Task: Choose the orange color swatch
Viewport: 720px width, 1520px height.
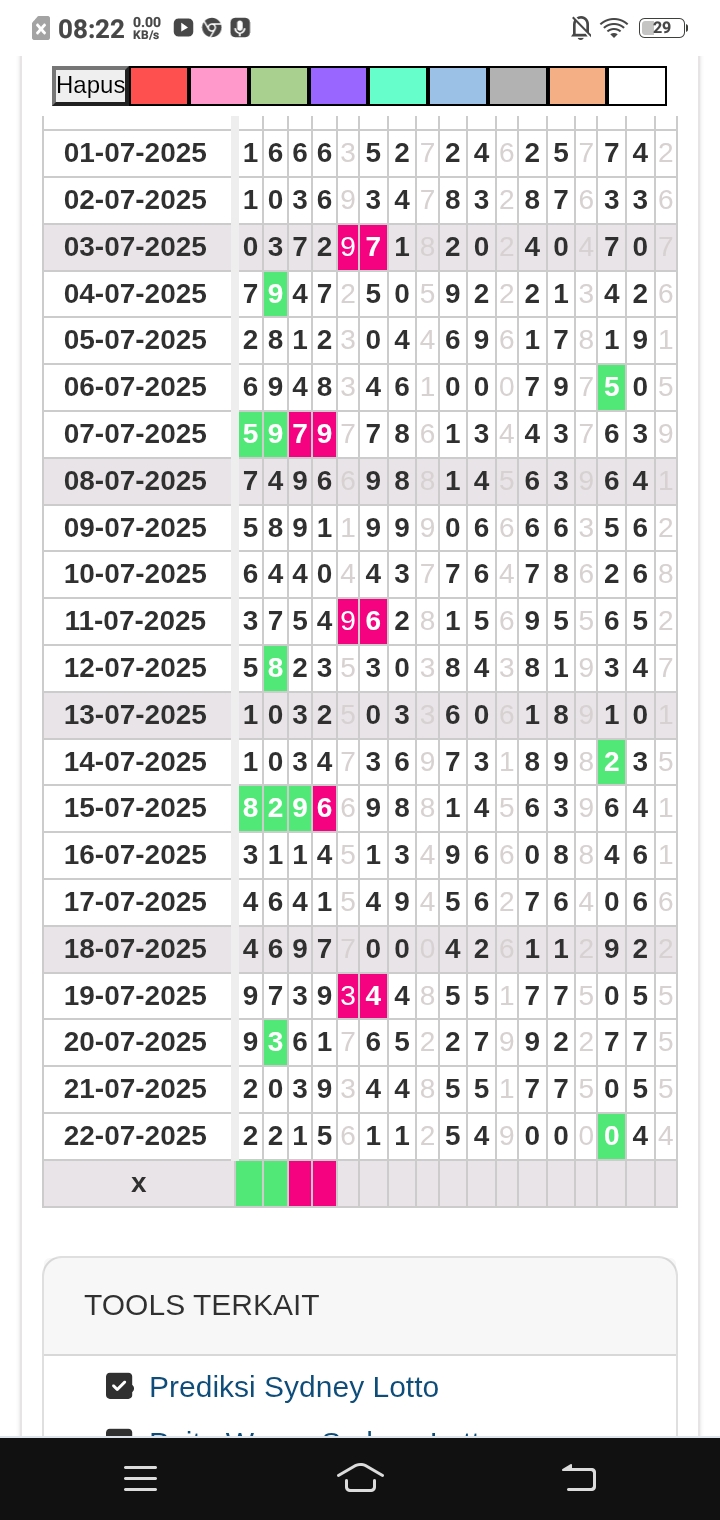Action: (x=577, y=86)
